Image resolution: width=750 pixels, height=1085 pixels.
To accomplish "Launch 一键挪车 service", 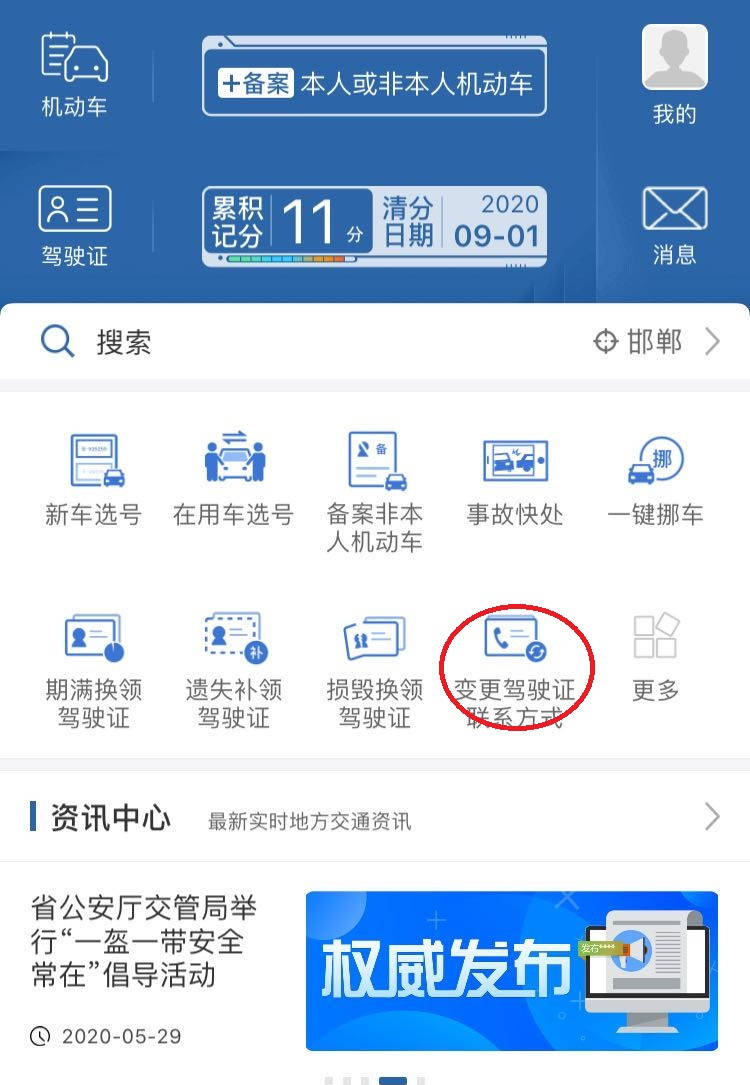I will 655,480.
